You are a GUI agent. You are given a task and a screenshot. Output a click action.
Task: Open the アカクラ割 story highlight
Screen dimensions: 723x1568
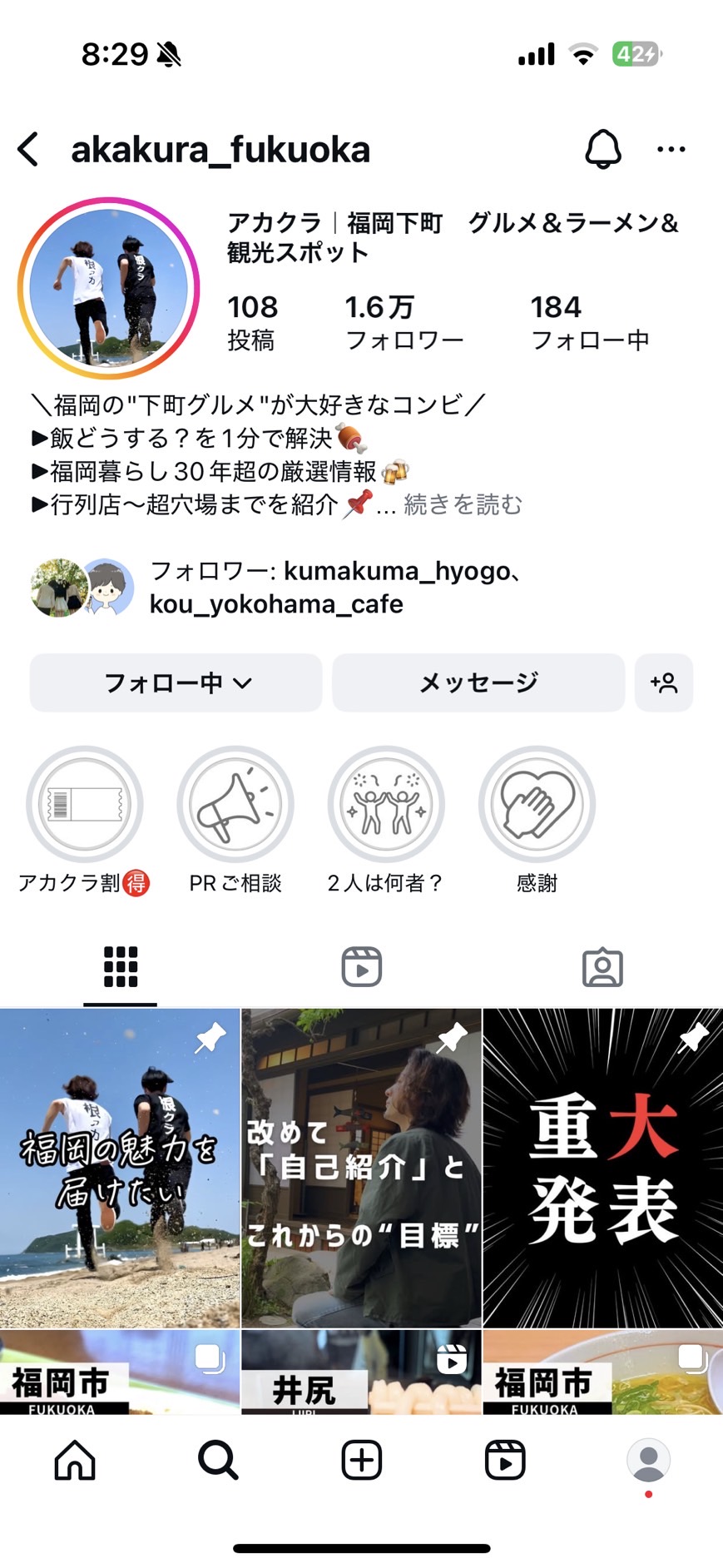pos(85,805)
